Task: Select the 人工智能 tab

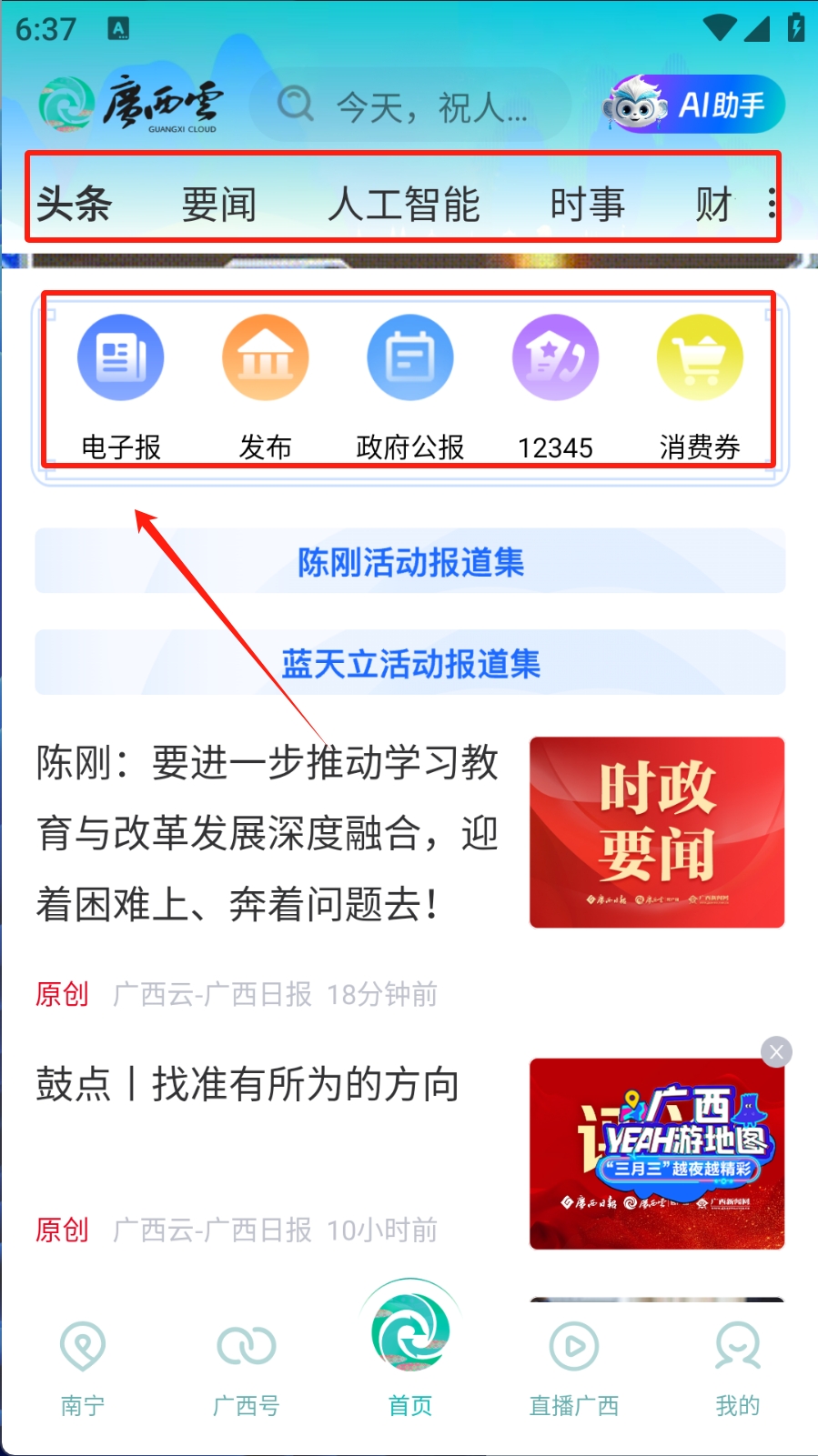Action: coord(403,204)
